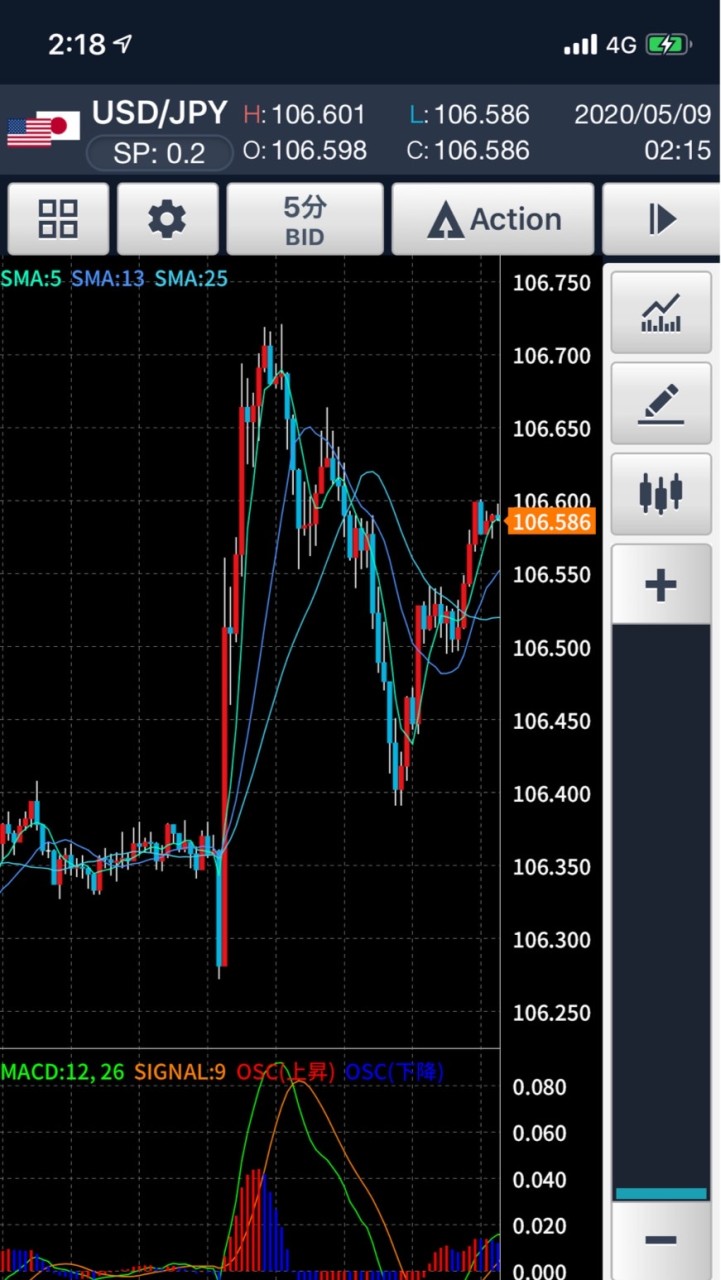Switch the USD/JPY currency pair
The width and height of the screenshot is (721, 1280).
(159, 113)
